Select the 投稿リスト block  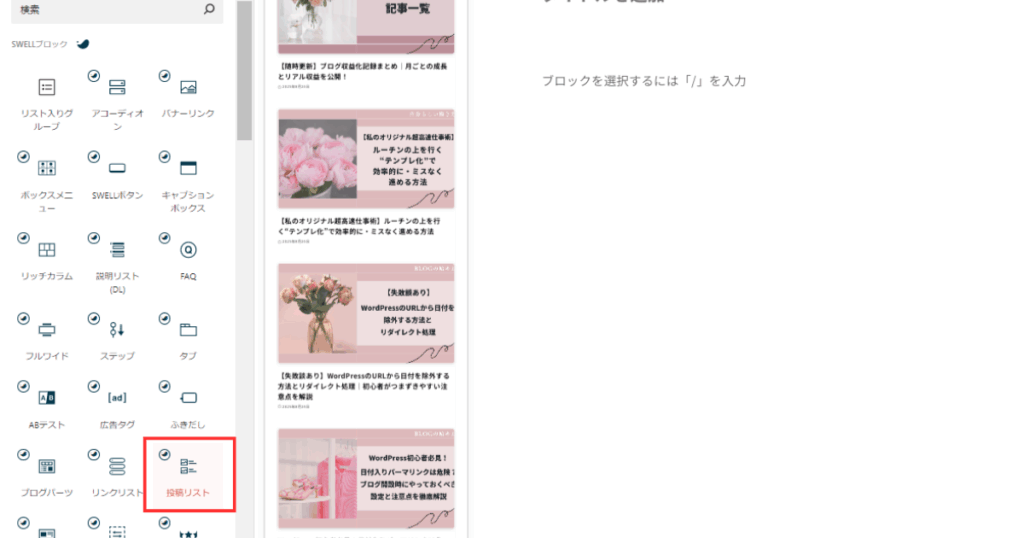[188, 475]
